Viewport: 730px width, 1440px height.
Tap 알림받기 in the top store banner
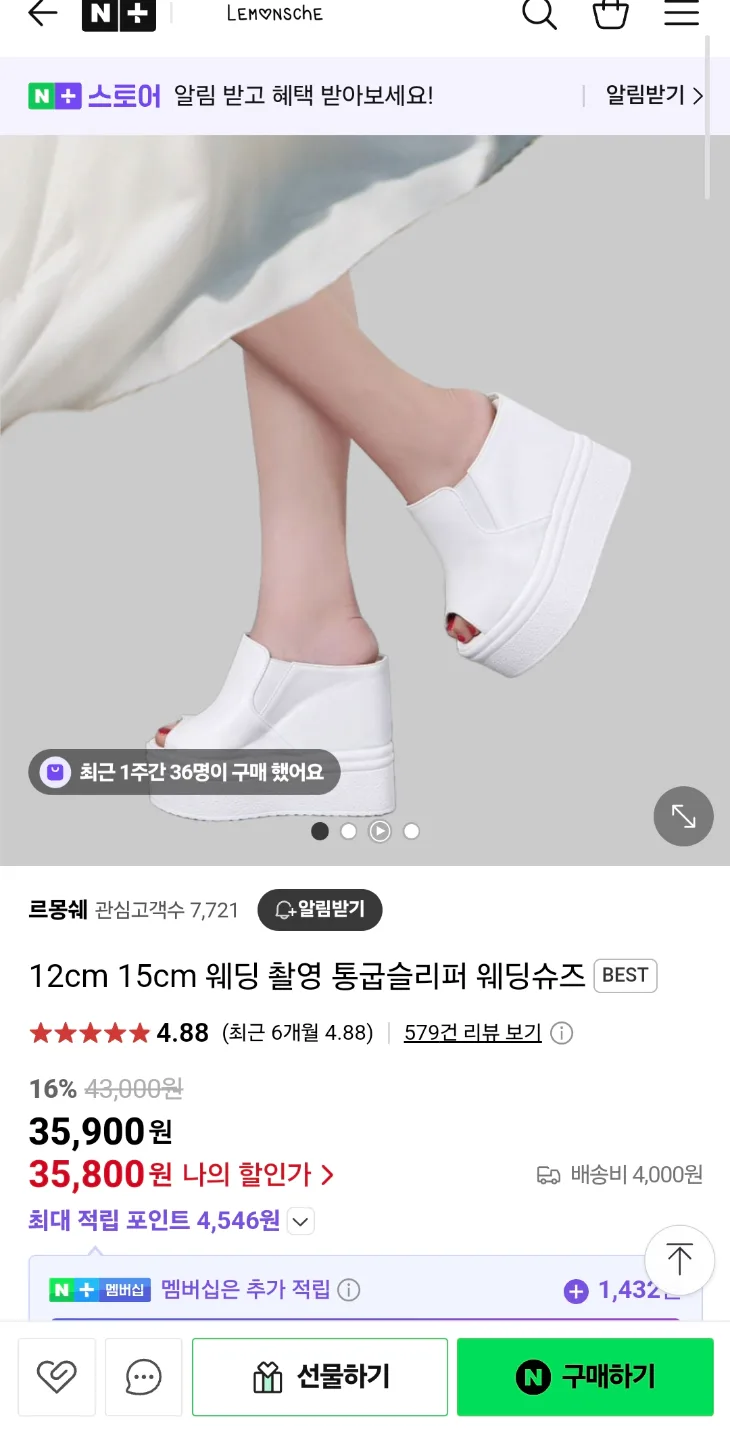point(654,96)
